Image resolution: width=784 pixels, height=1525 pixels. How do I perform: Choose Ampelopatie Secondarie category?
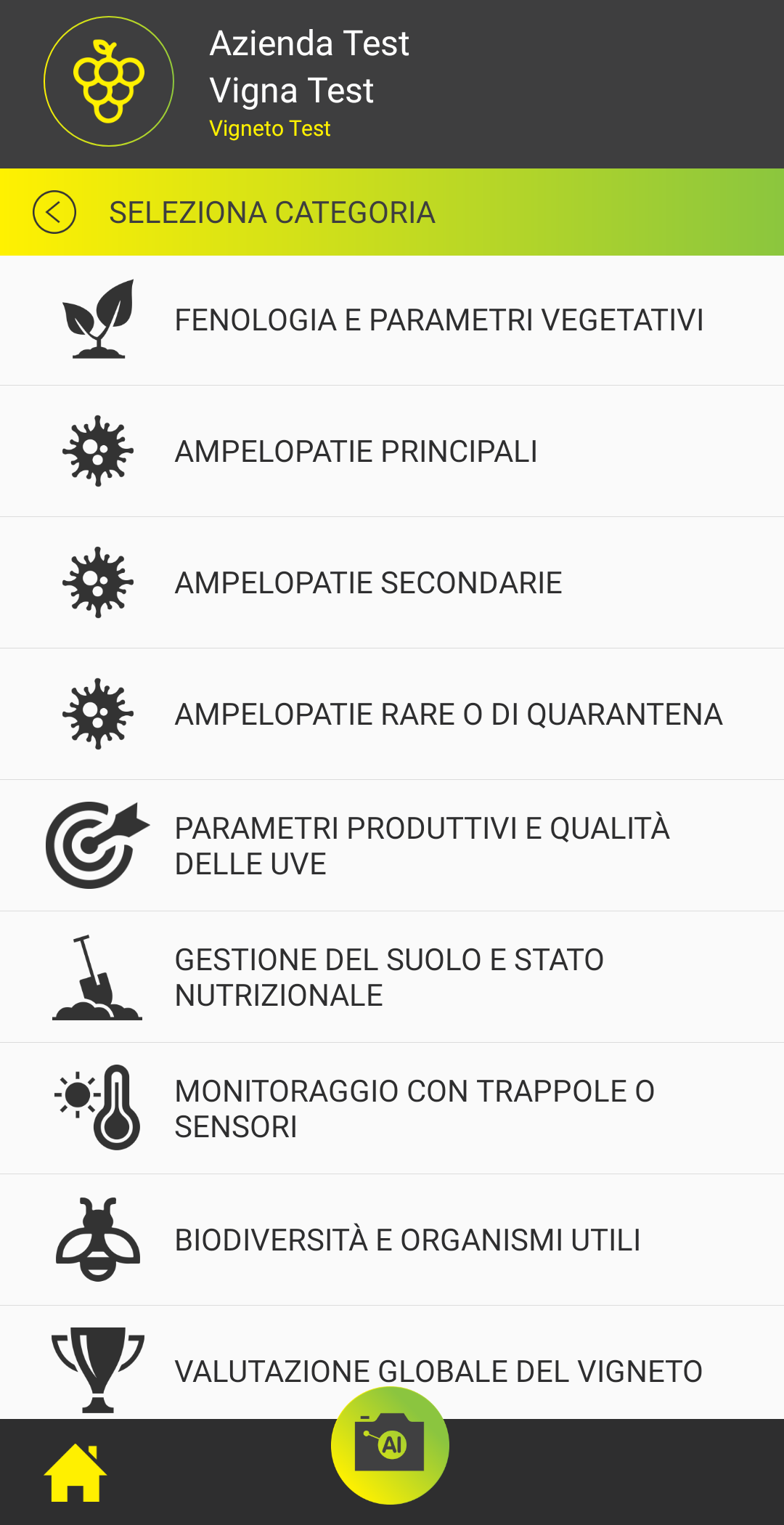392,583
